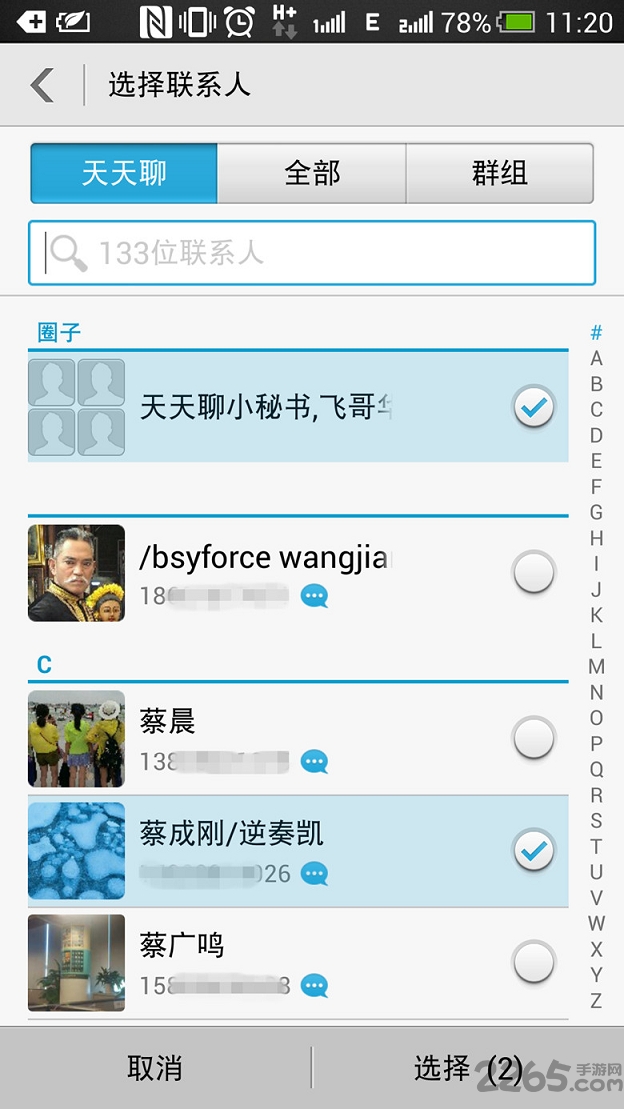This screenshot has height=1109, width=624.
Task: Tap the 133位联系人 search field
Action: tap(312, 253)
